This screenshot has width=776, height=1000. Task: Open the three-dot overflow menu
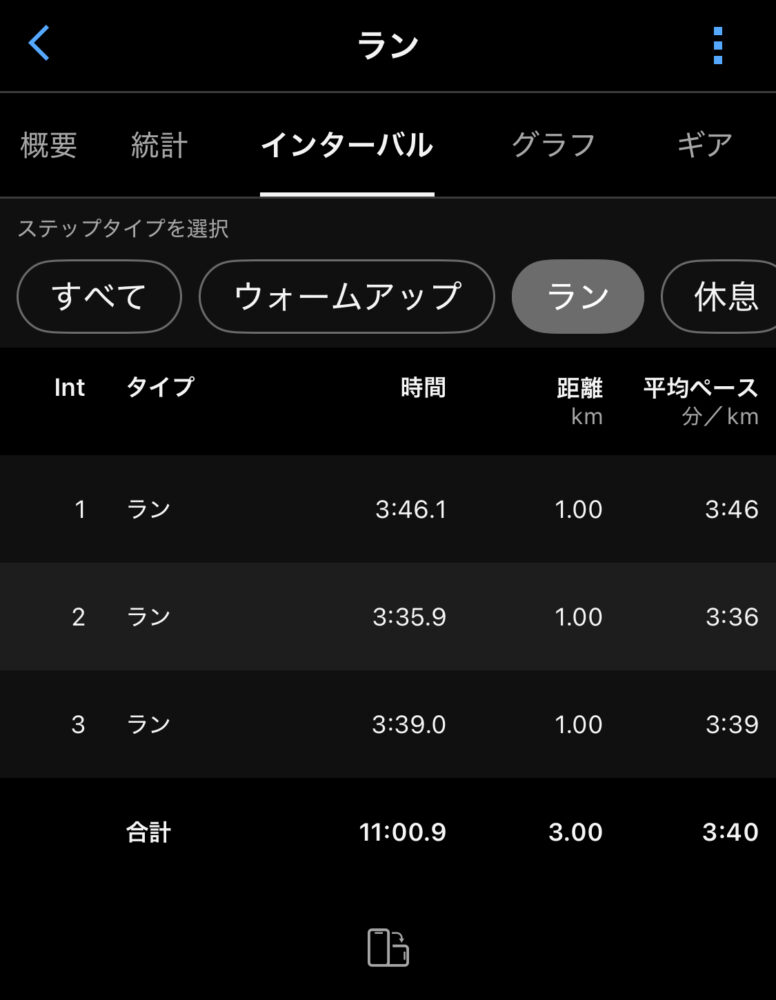click(717, 45)
